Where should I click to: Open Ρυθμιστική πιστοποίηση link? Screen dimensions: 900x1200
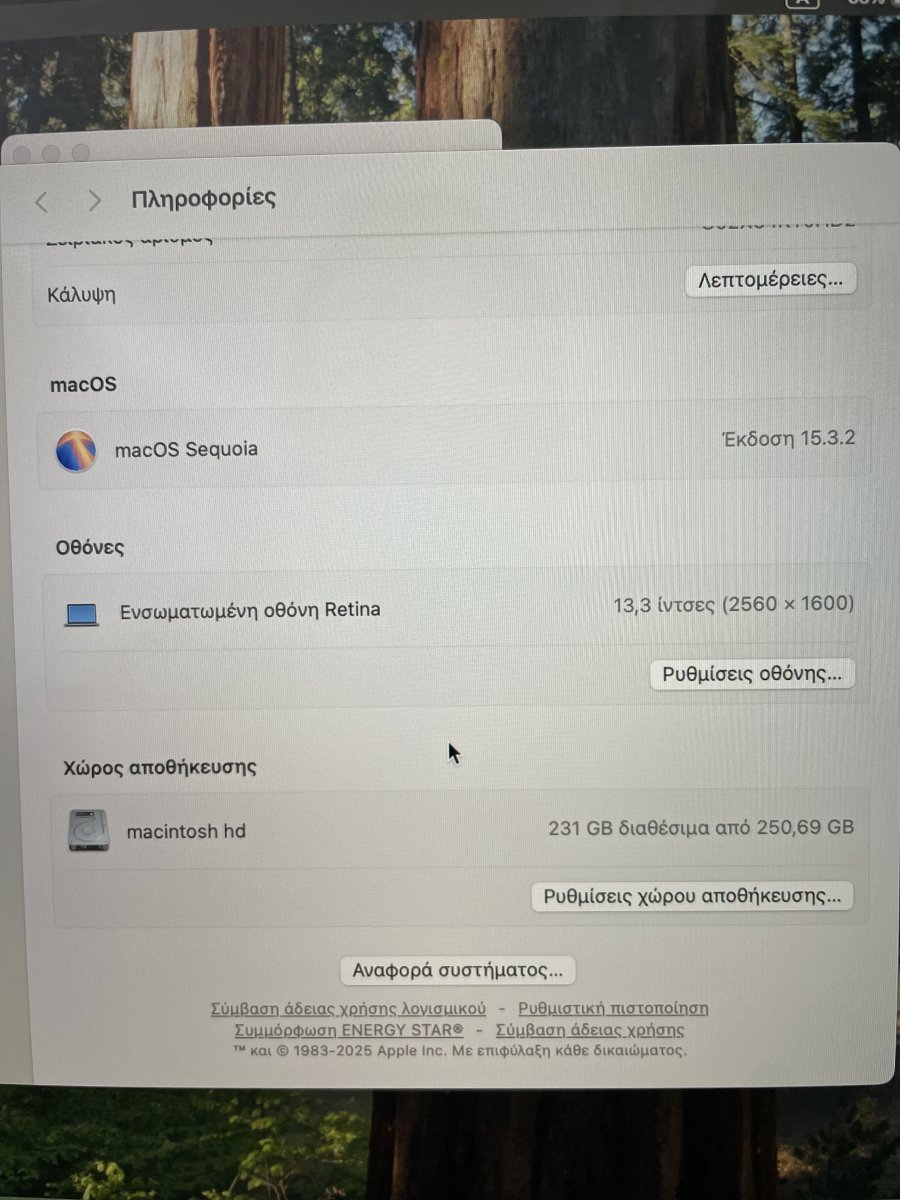(x=613, y=1008)
